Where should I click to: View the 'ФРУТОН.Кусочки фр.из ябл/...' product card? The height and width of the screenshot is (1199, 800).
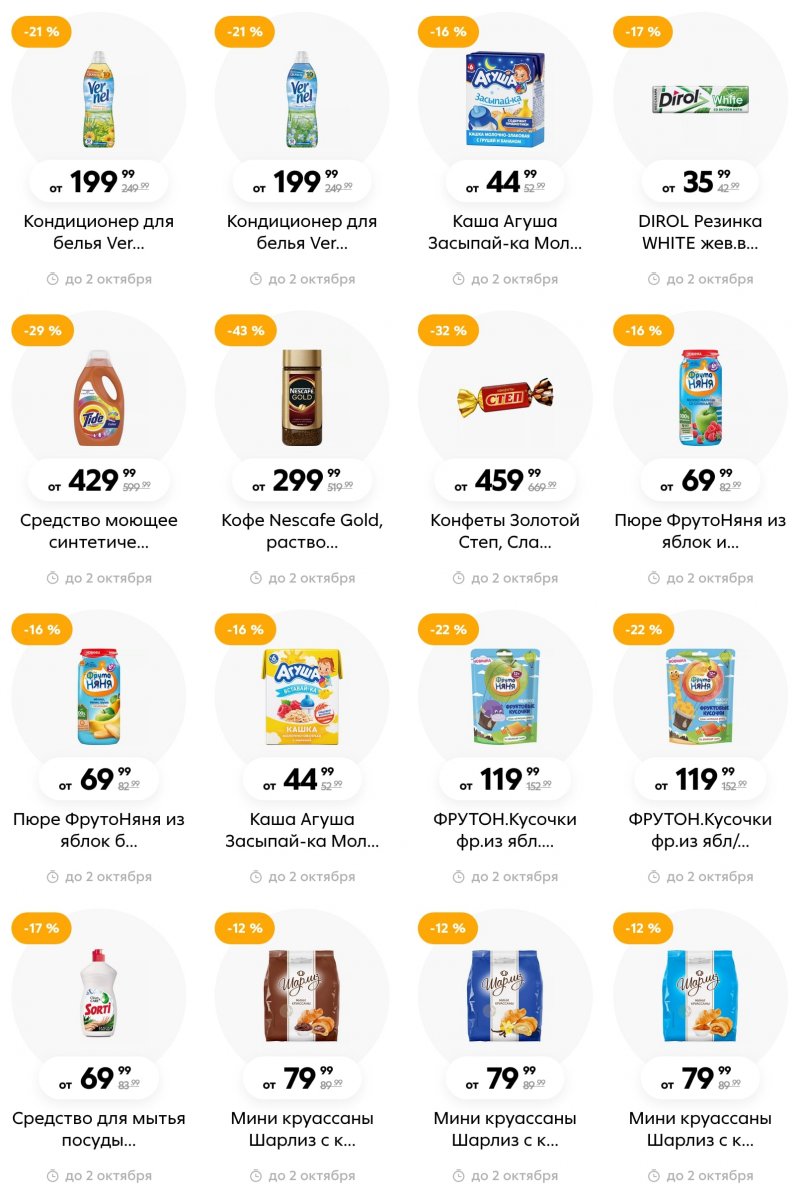coord(700,698)
